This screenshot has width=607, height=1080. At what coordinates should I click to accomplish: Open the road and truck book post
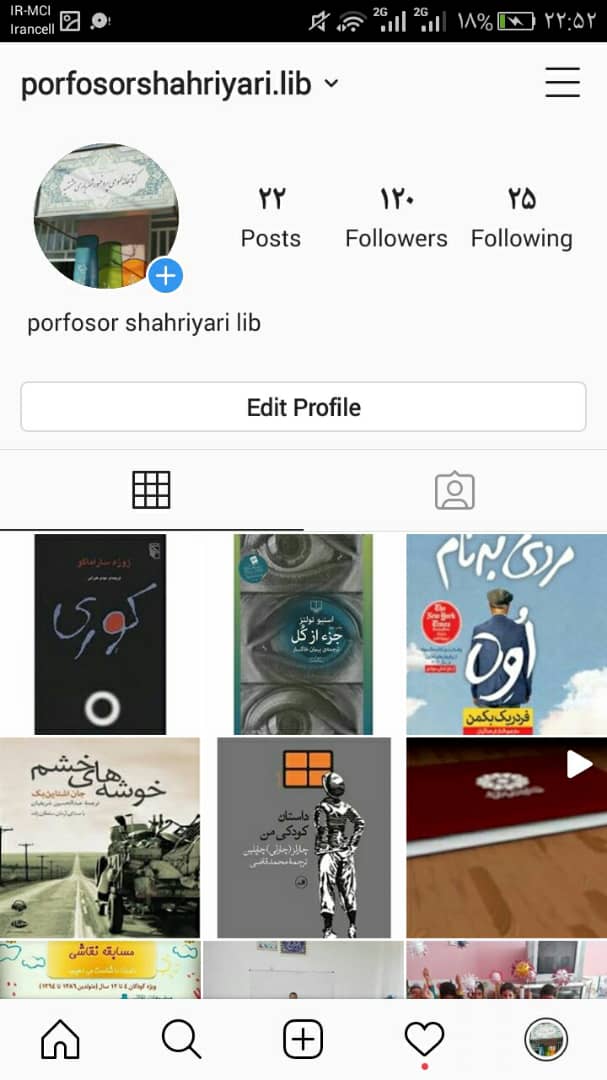coord(100,837)
